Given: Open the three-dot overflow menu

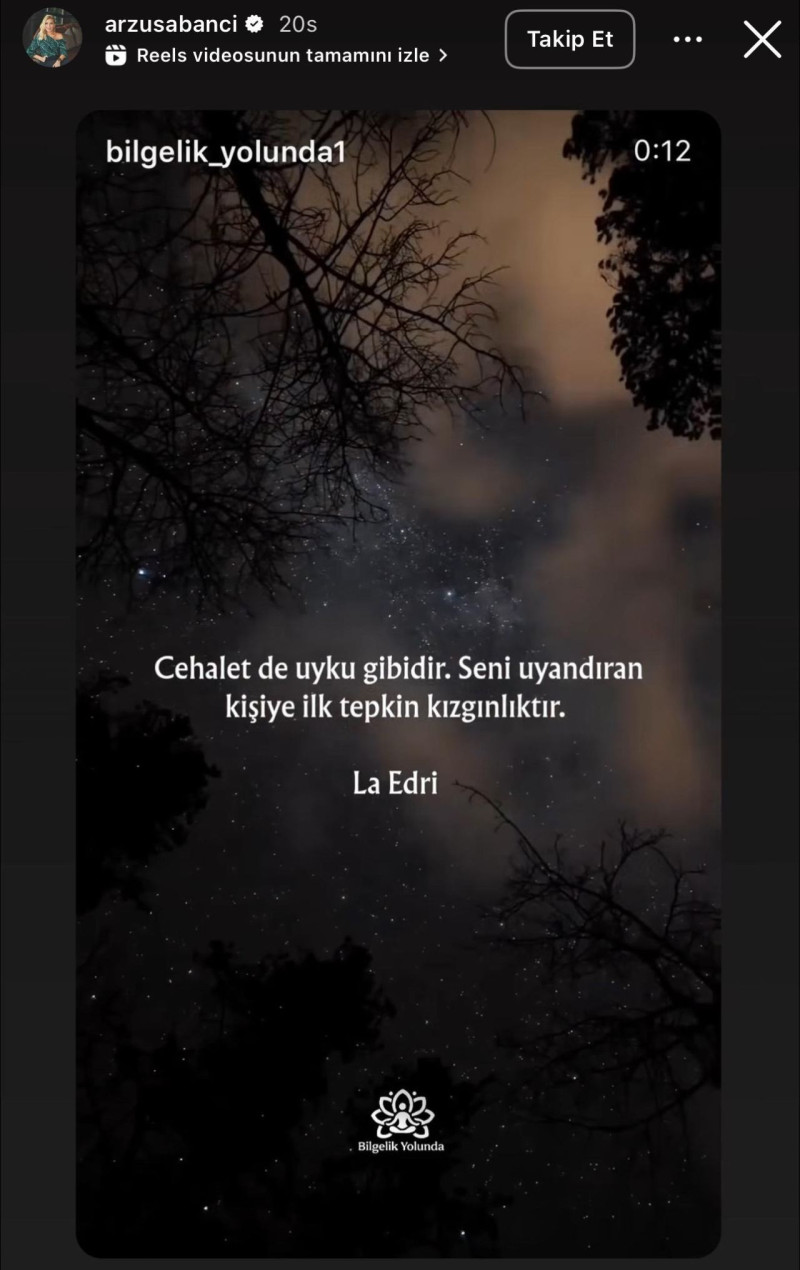Looking at the screenshot, I should [688, 40].
